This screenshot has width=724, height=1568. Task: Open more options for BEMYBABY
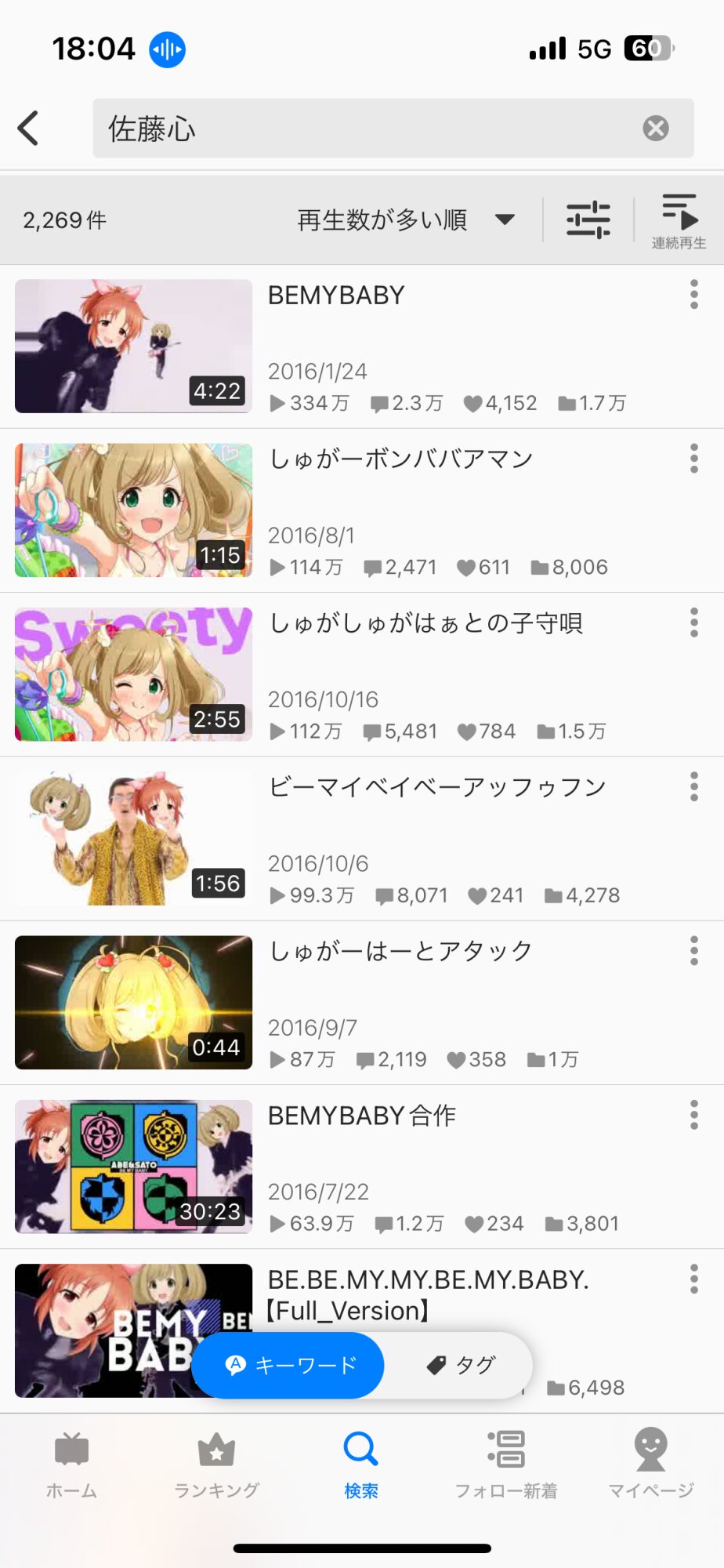point(693,295)
